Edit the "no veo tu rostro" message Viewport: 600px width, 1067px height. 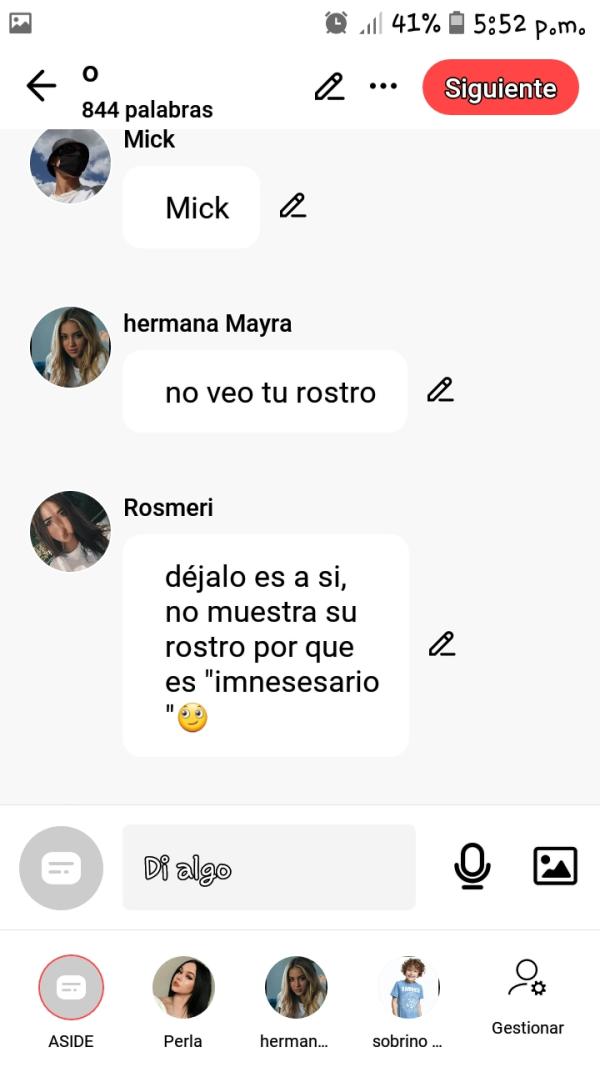point(440,391)
